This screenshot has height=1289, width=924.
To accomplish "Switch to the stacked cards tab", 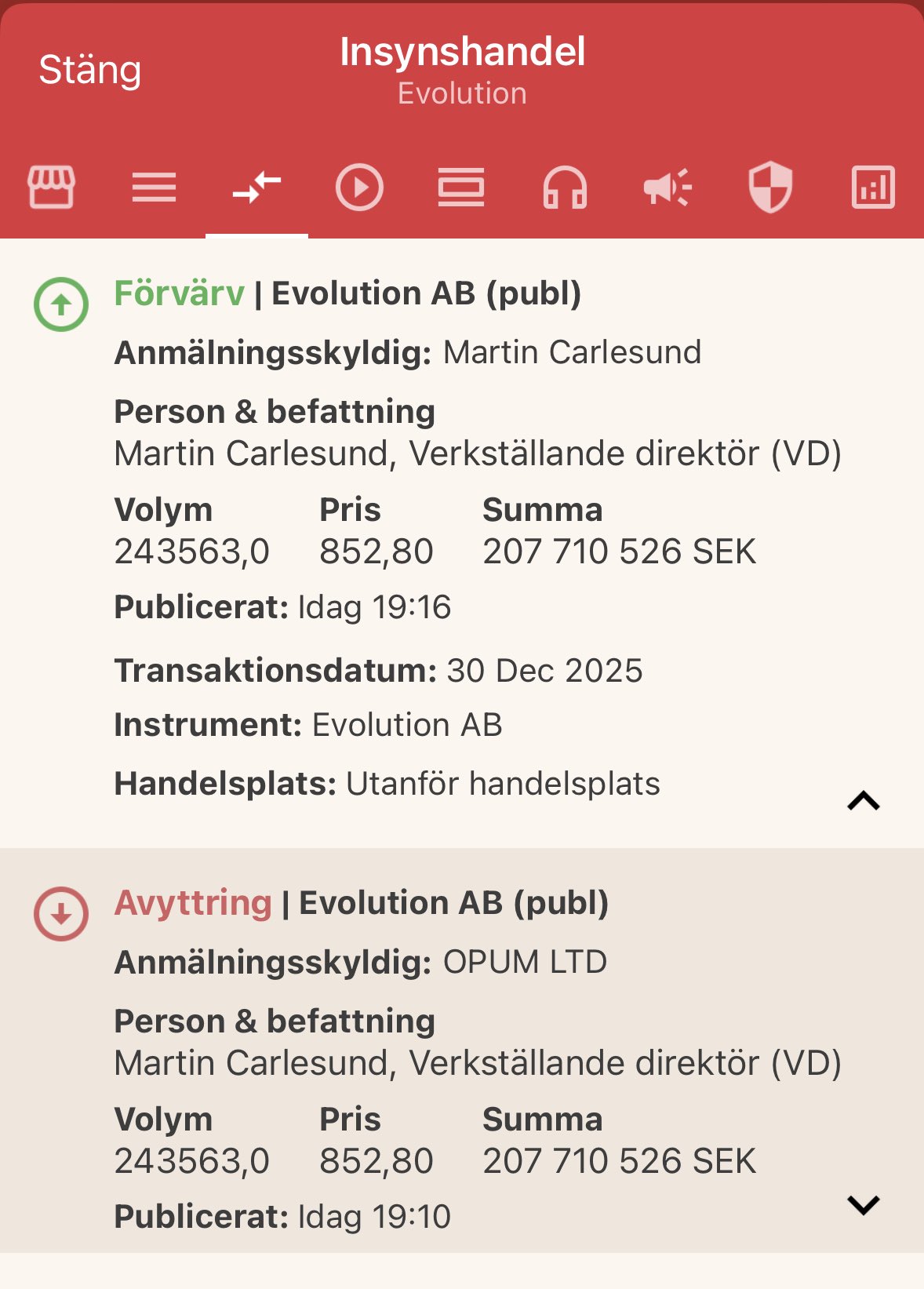I will point(461,188).
